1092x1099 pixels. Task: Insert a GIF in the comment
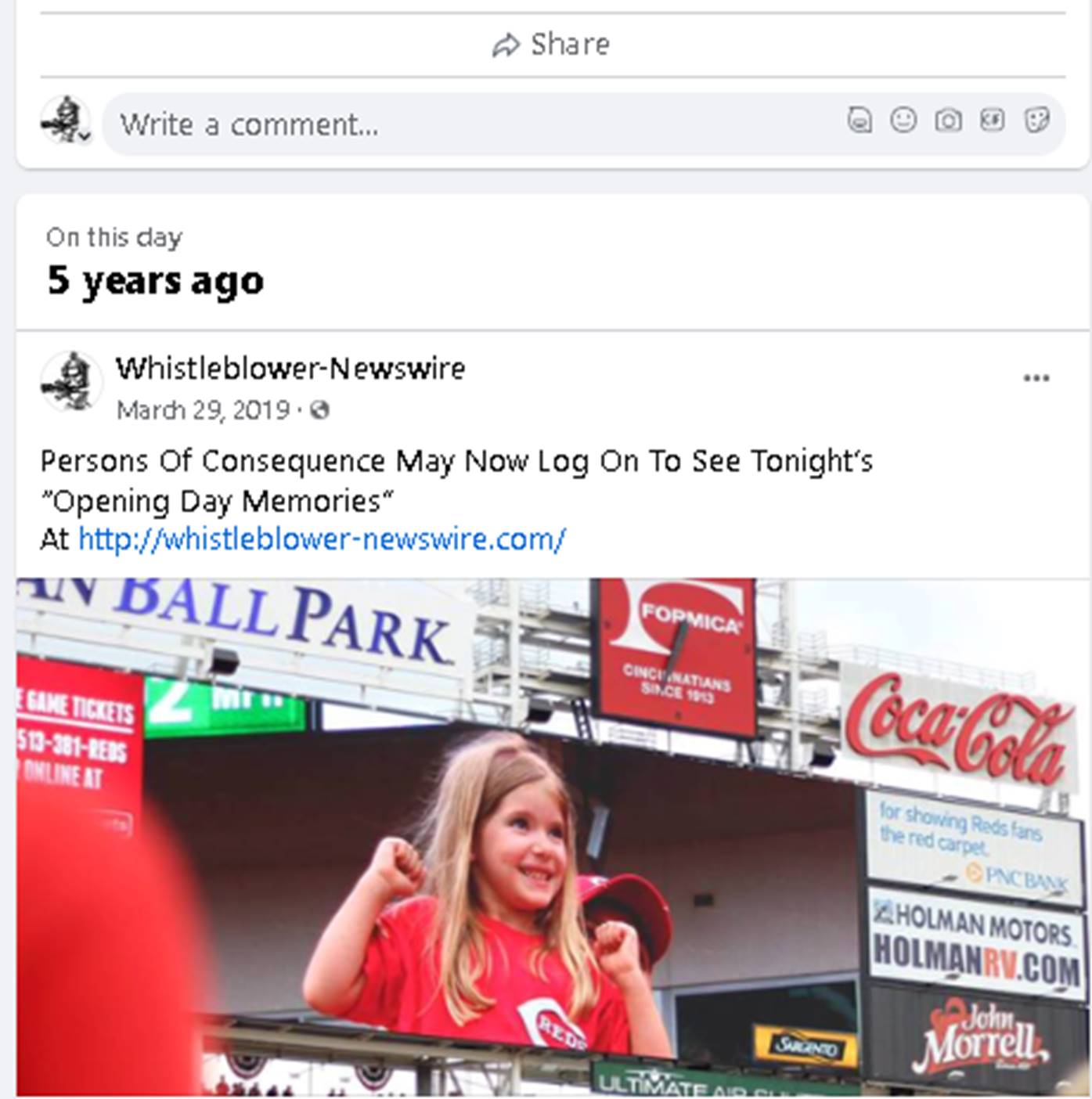point(992,121)
